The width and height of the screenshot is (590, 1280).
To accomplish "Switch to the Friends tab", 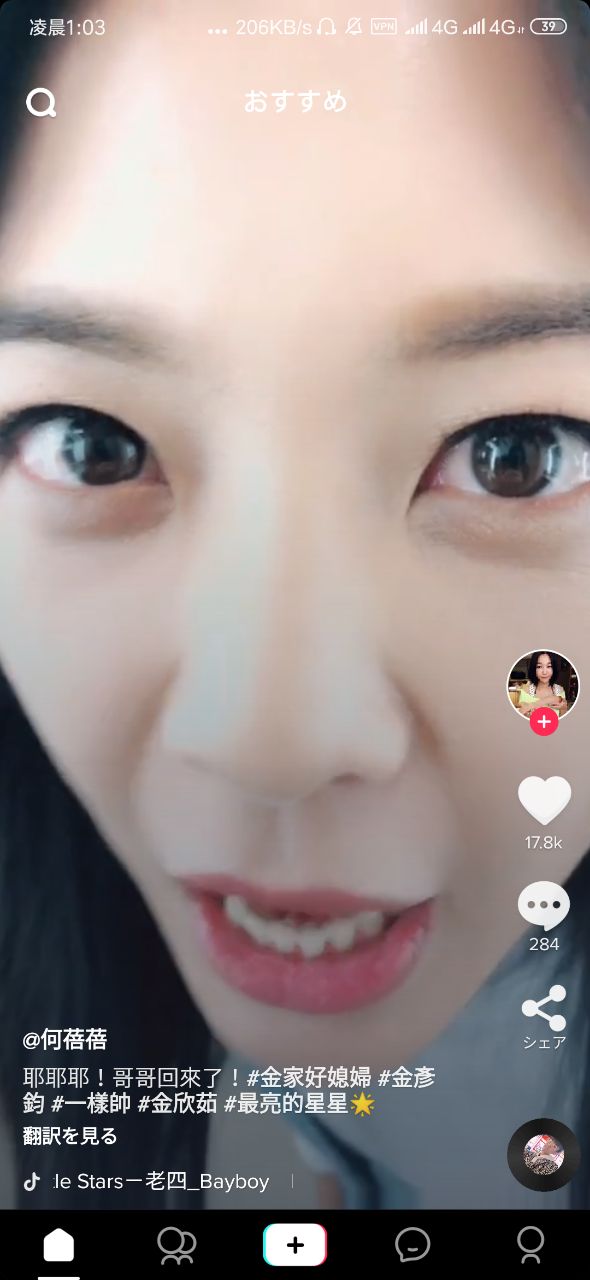I will point(177,1245).
